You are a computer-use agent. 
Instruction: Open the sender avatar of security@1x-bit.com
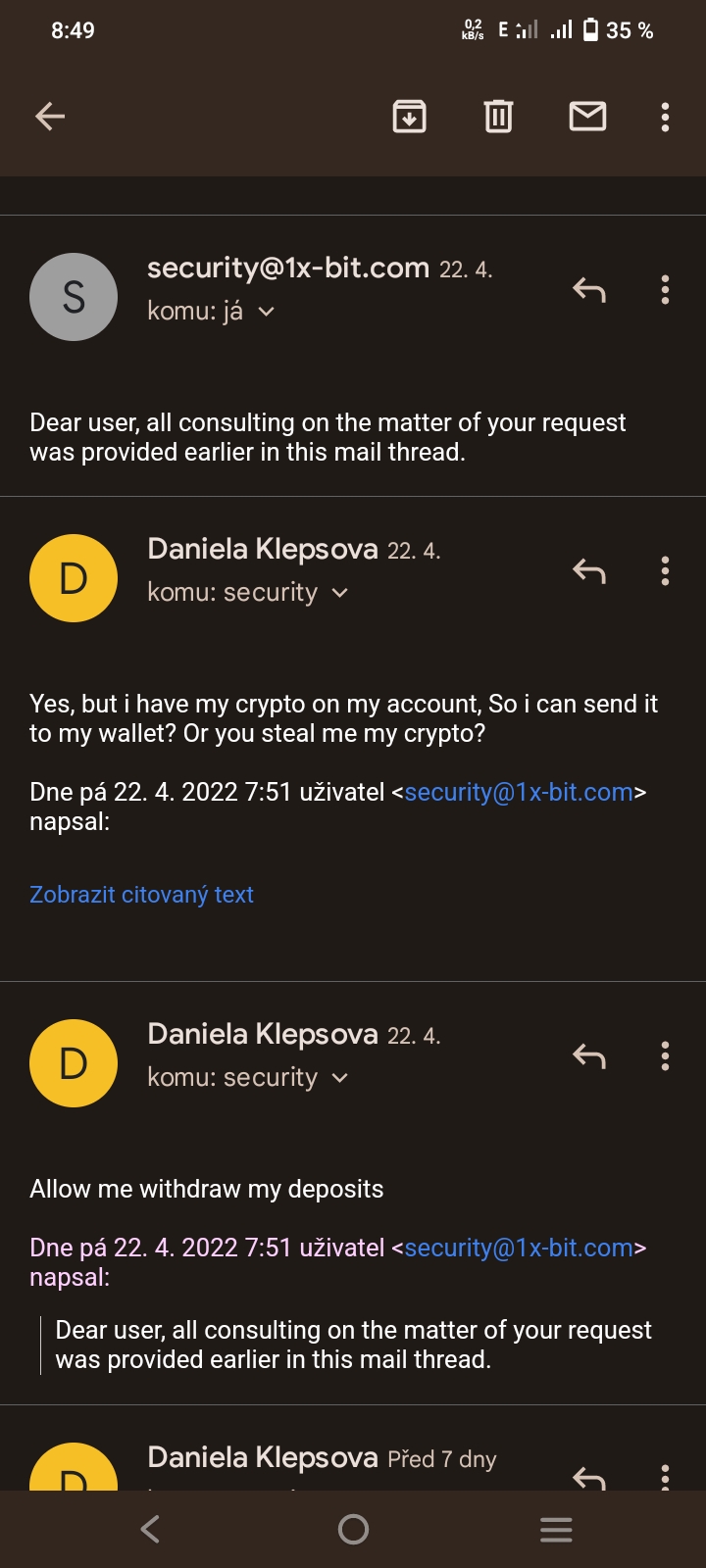point(74,297)
